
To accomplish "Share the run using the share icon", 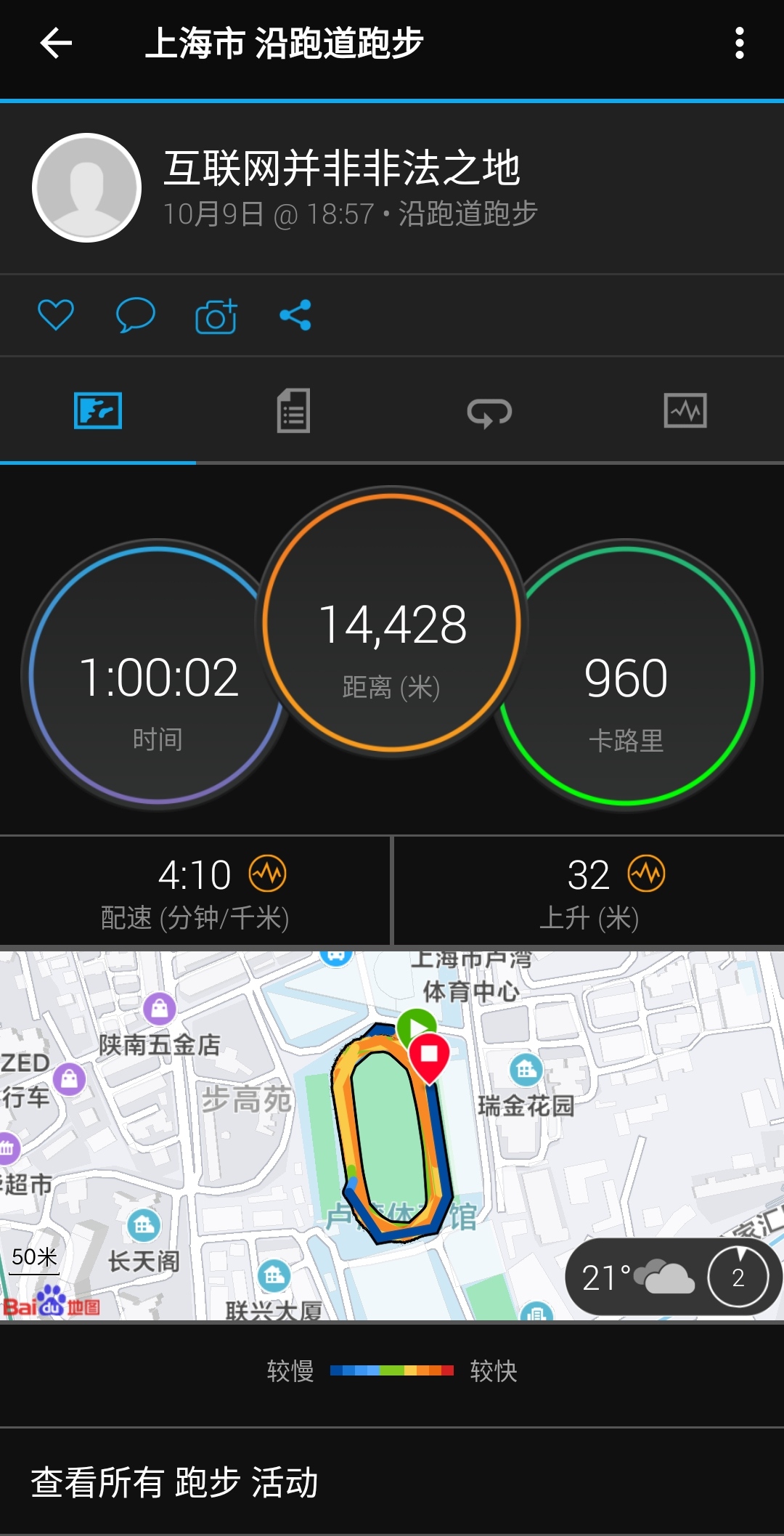I will (297, 314).
